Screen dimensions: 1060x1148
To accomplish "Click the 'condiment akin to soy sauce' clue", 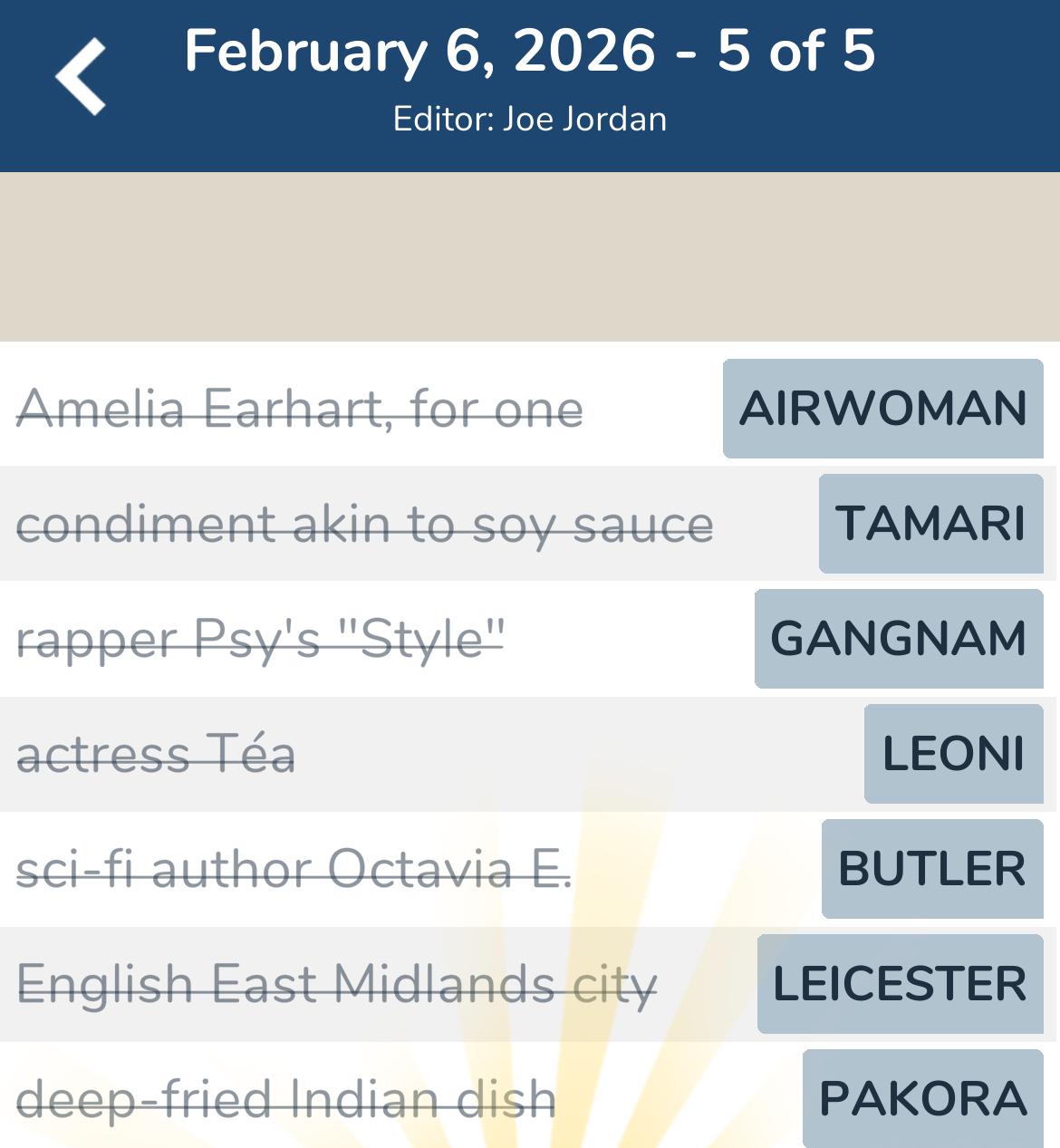I will click(367, 524).
